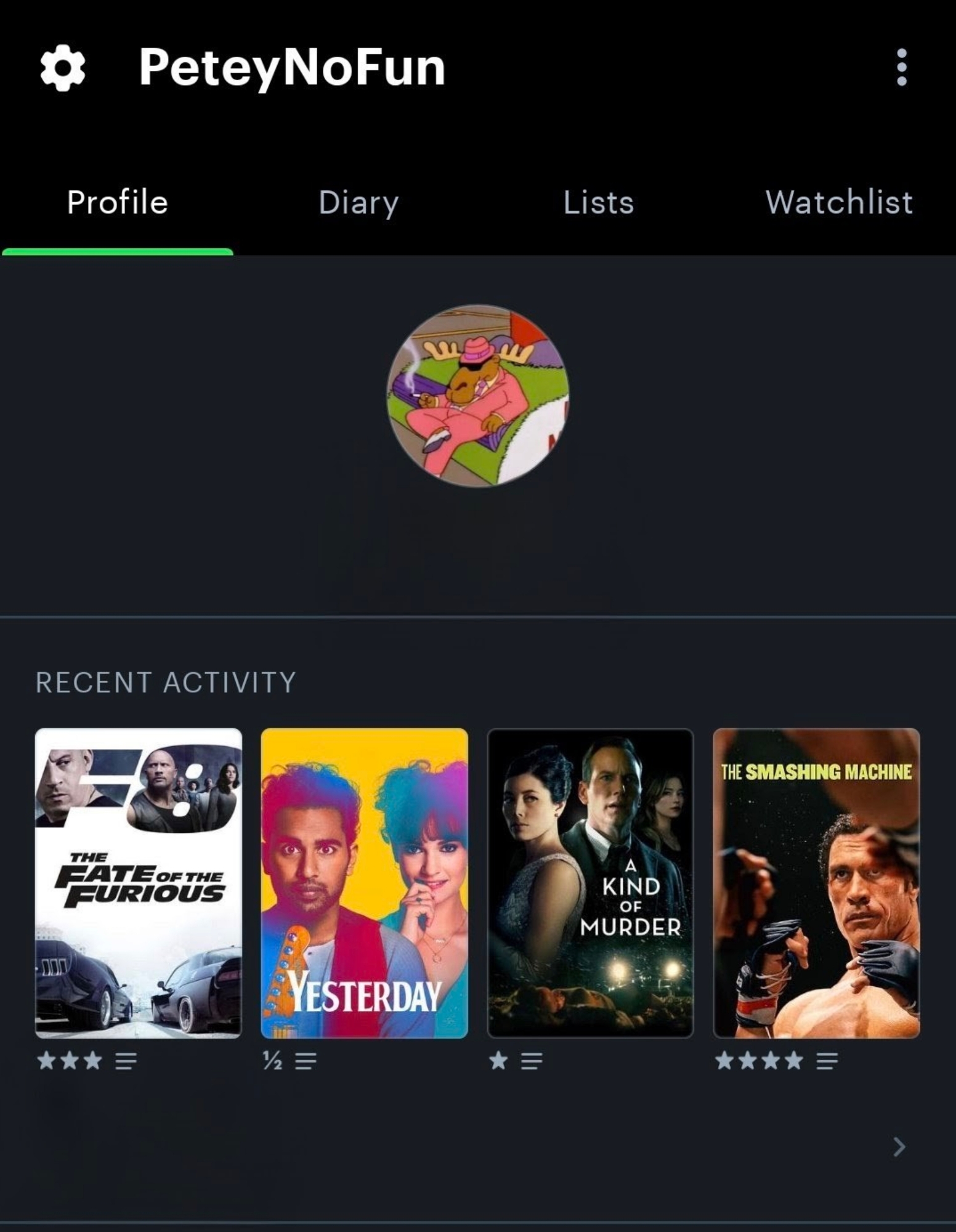This screenshot has height=1232, width=956.
Task: Open the settings gear icon
Action: point(62,68)
